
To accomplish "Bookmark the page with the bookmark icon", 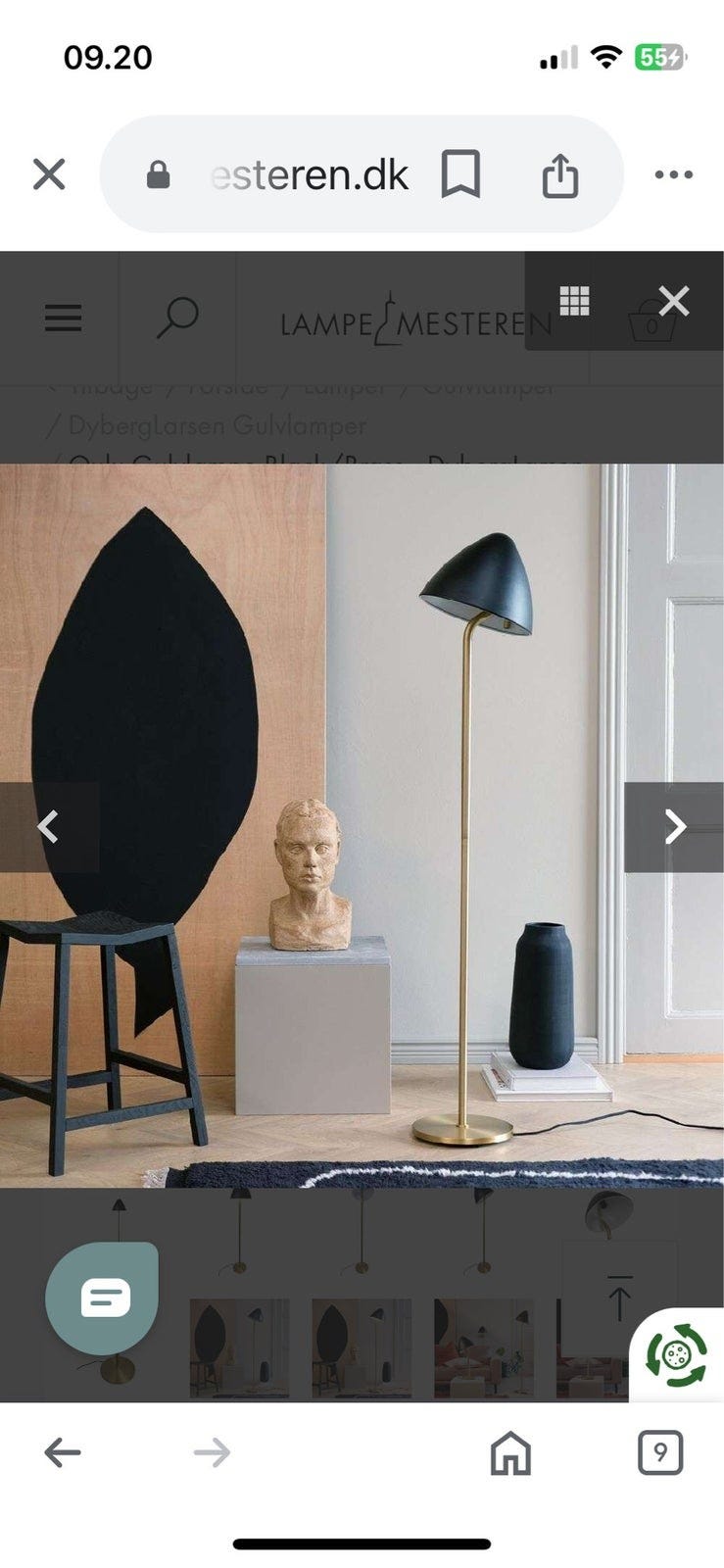I will [x=461, y=173].
